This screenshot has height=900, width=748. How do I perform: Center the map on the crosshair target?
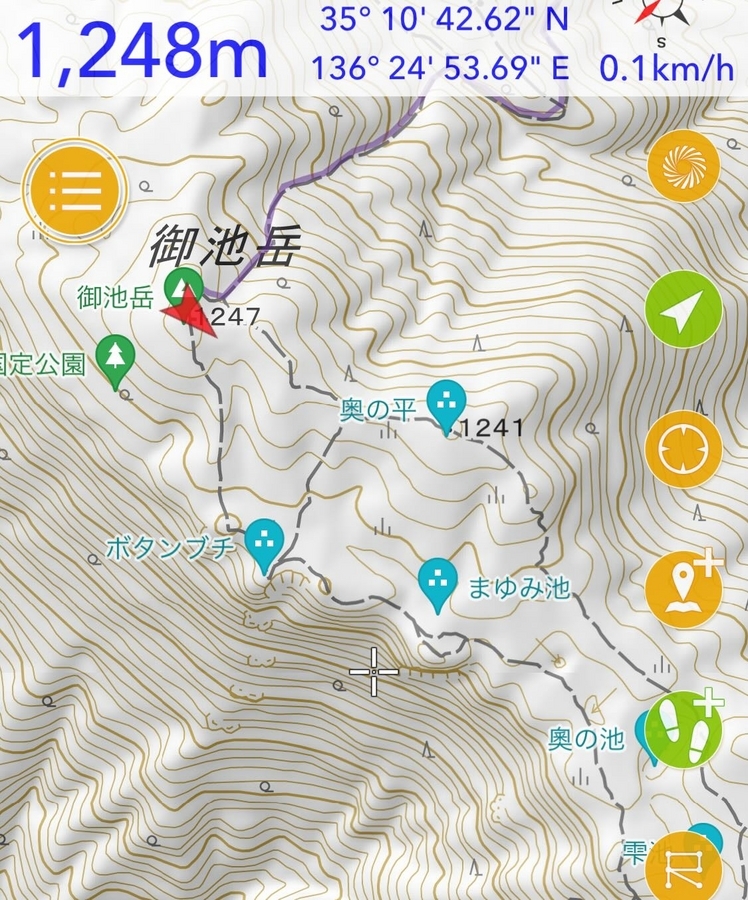click(684, 451)
